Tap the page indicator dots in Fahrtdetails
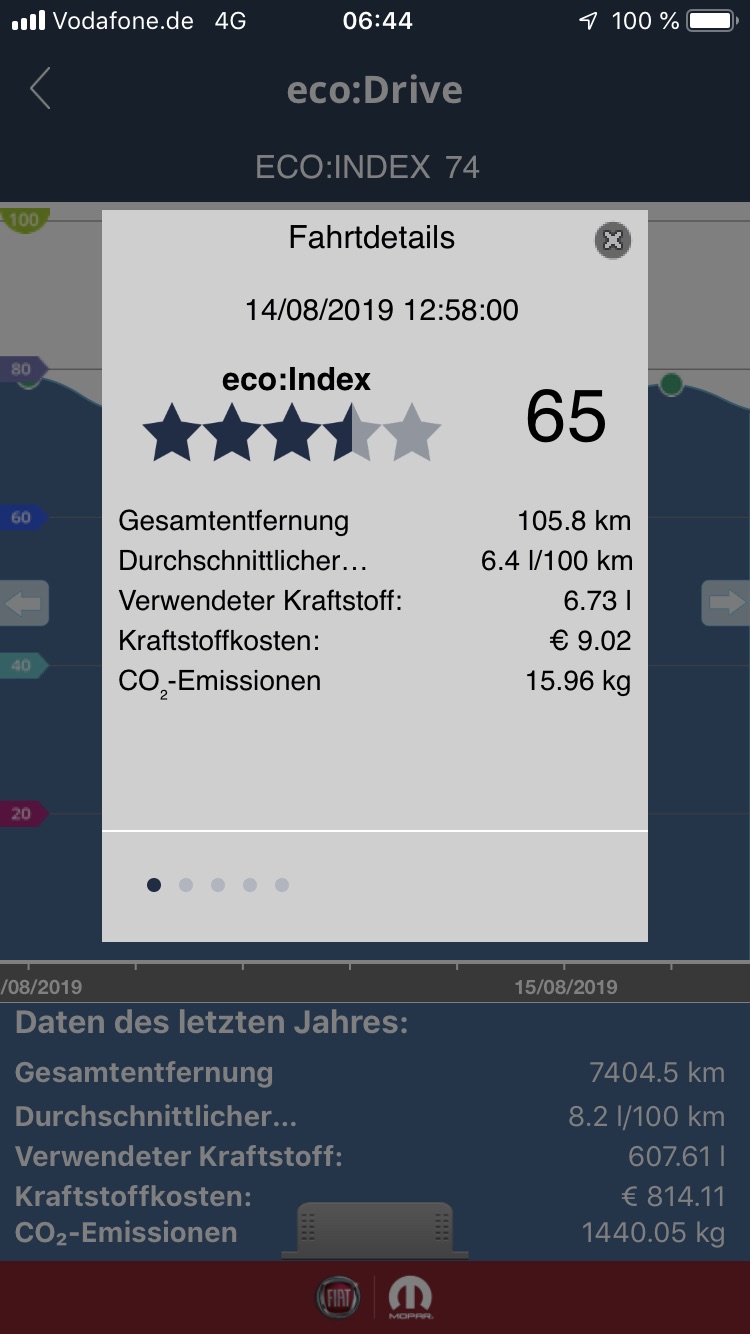Image resolution: width=750 pixels, height=1334 pixels. 218,885
